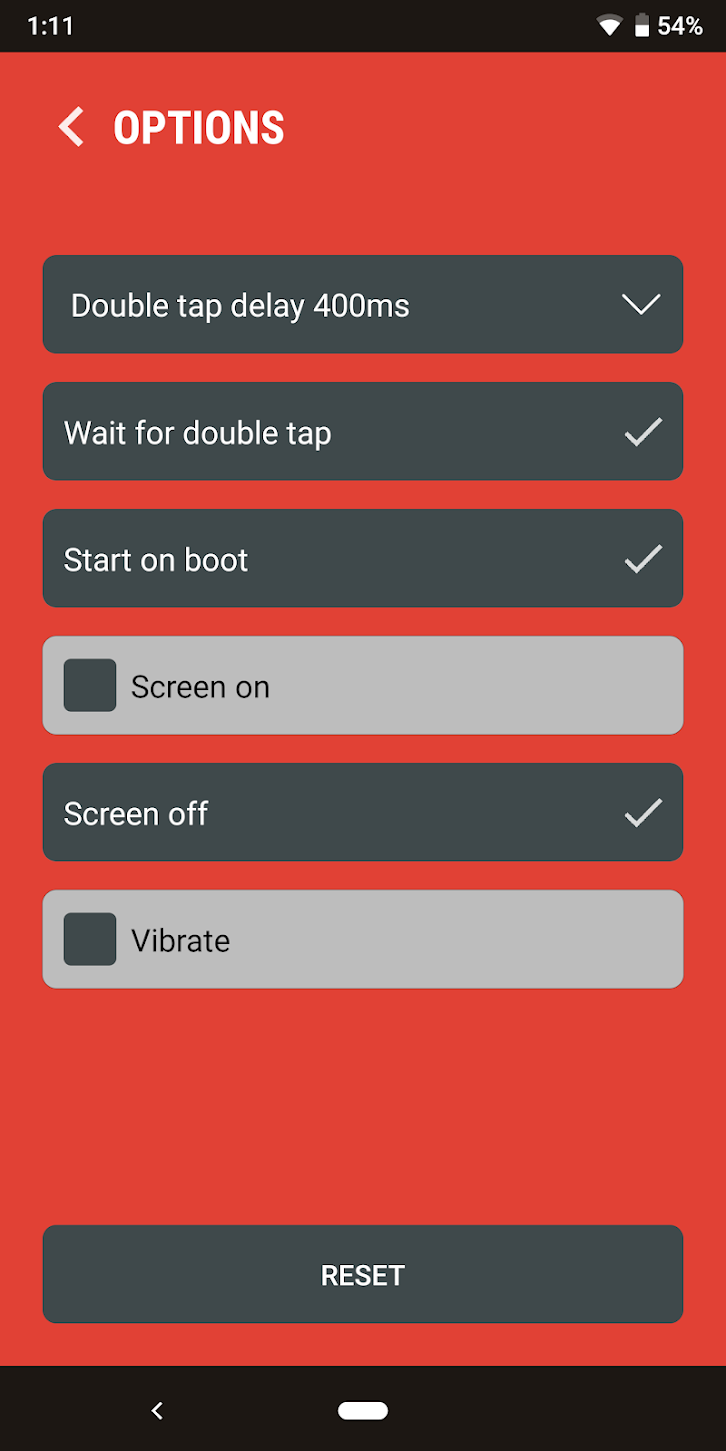Enable the Screen on option

point(362,685)
